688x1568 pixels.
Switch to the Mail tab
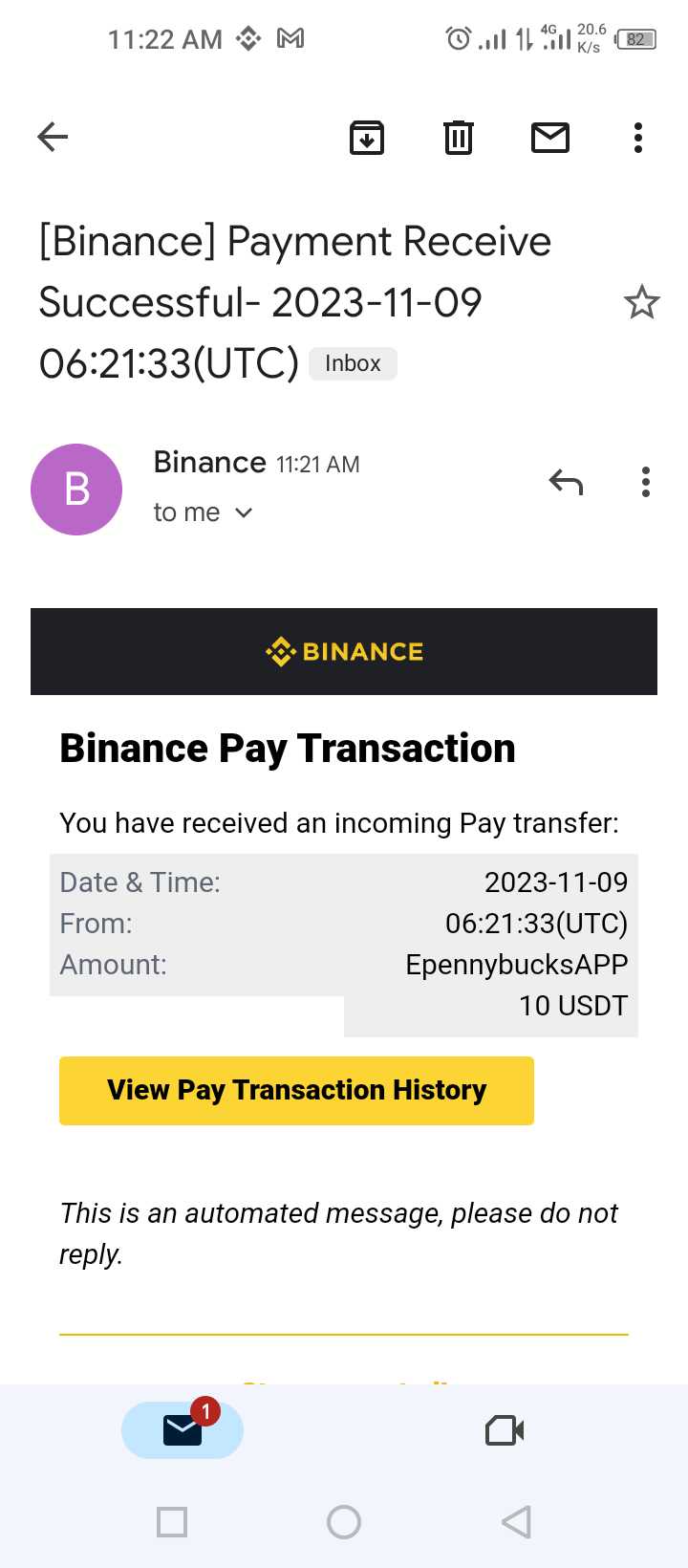coord(183,1430)
